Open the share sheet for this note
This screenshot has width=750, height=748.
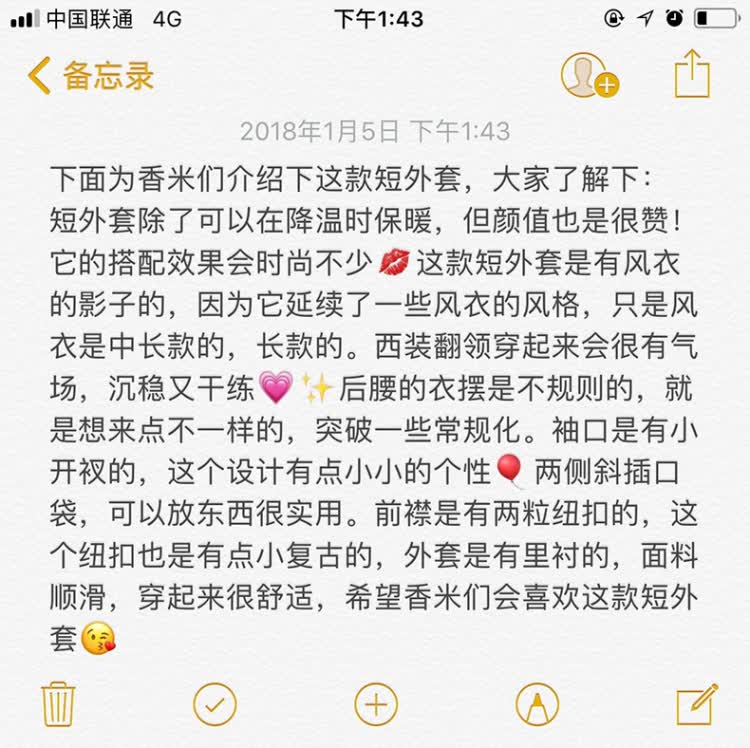pyautogui.click(x=692, y=74)
